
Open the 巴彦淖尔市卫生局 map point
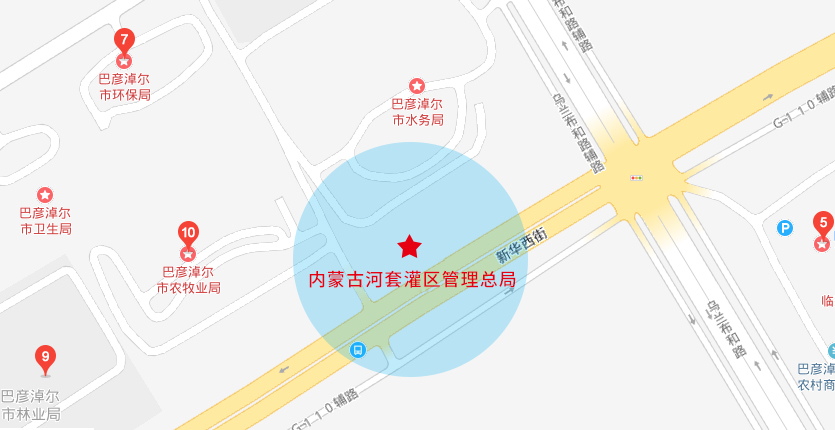click(x=45, y=194)
